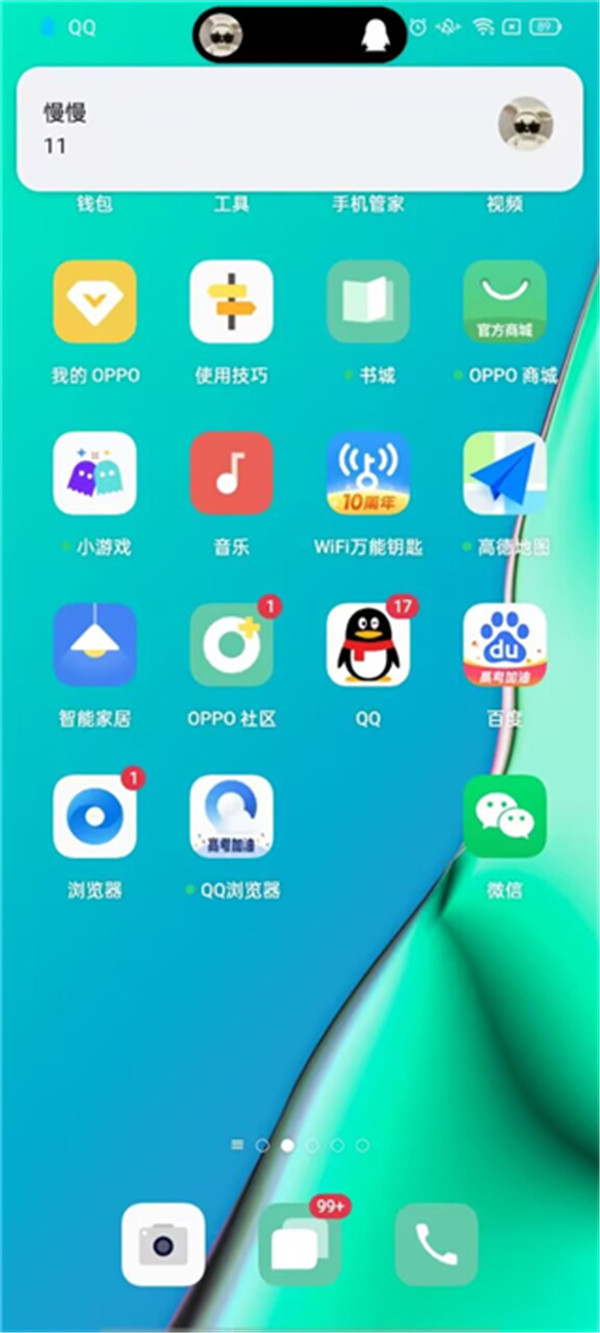Open the QQ notification from 慢慢
This screenshot has height=1333, width=600.
click(299, 129)
